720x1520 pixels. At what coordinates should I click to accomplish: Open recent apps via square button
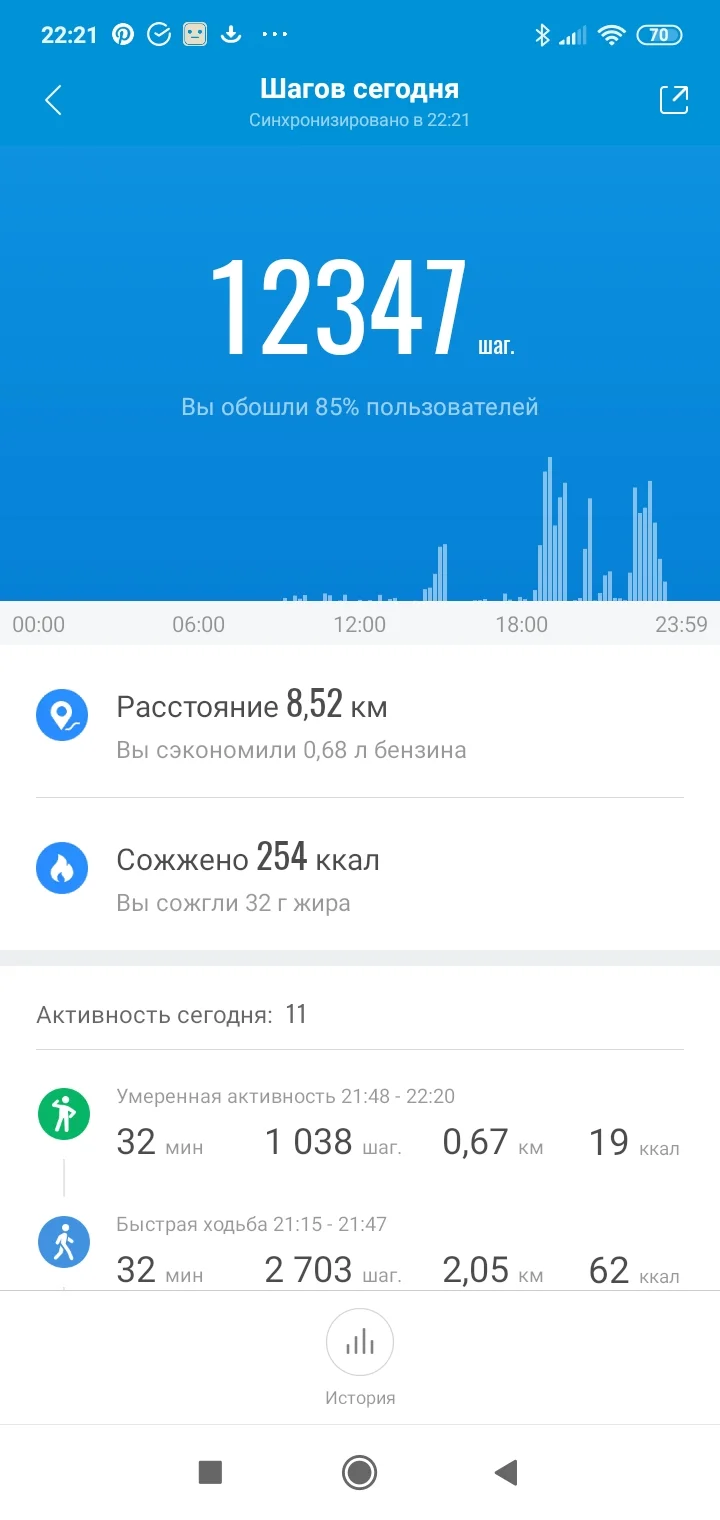210,1472
